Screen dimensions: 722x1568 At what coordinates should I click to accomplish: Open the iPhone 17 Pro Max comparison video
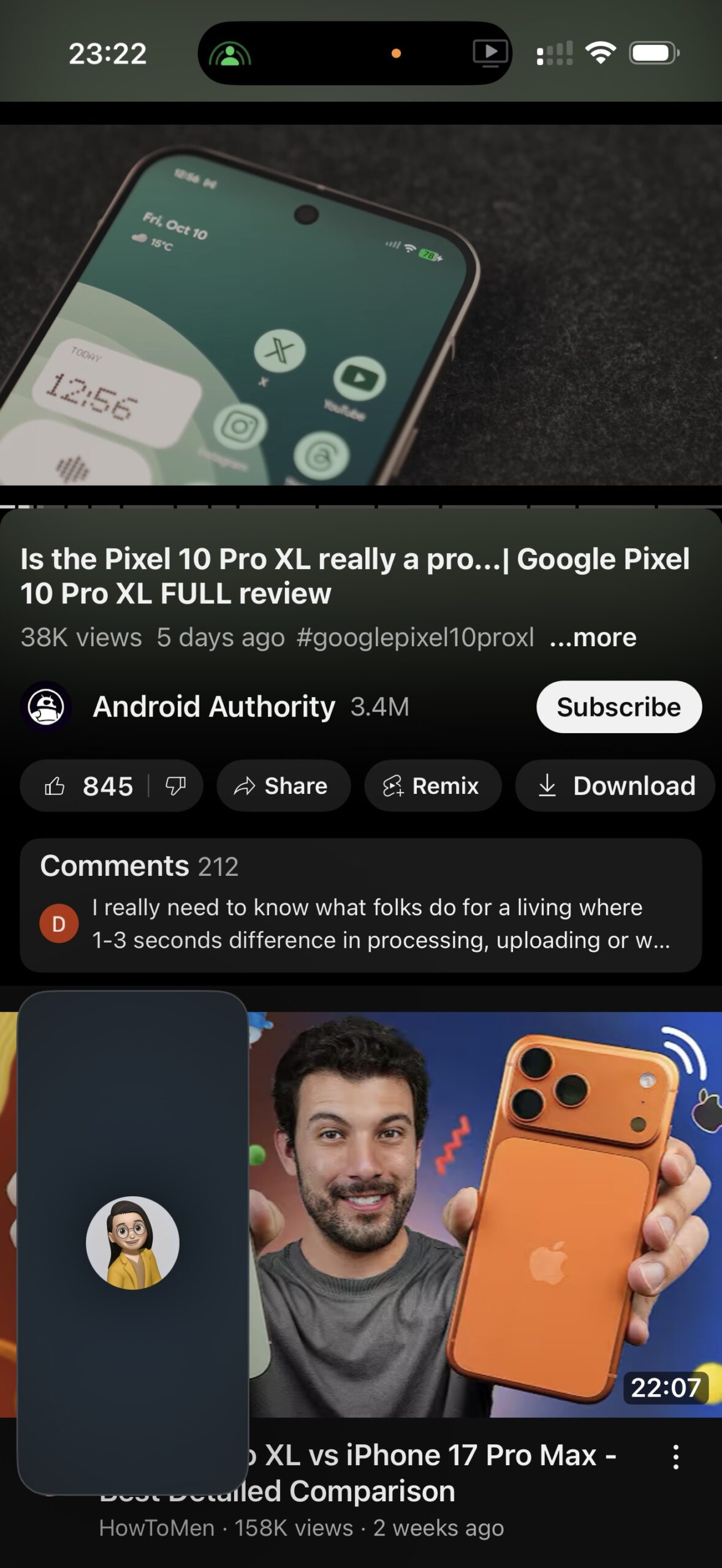coord(484,1213)
